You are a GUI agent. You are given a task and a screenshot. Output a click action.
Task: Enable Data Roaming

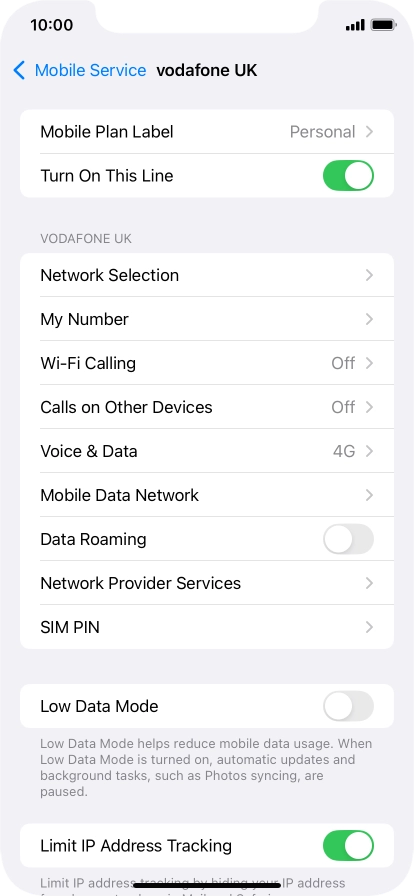coord(348,539)
